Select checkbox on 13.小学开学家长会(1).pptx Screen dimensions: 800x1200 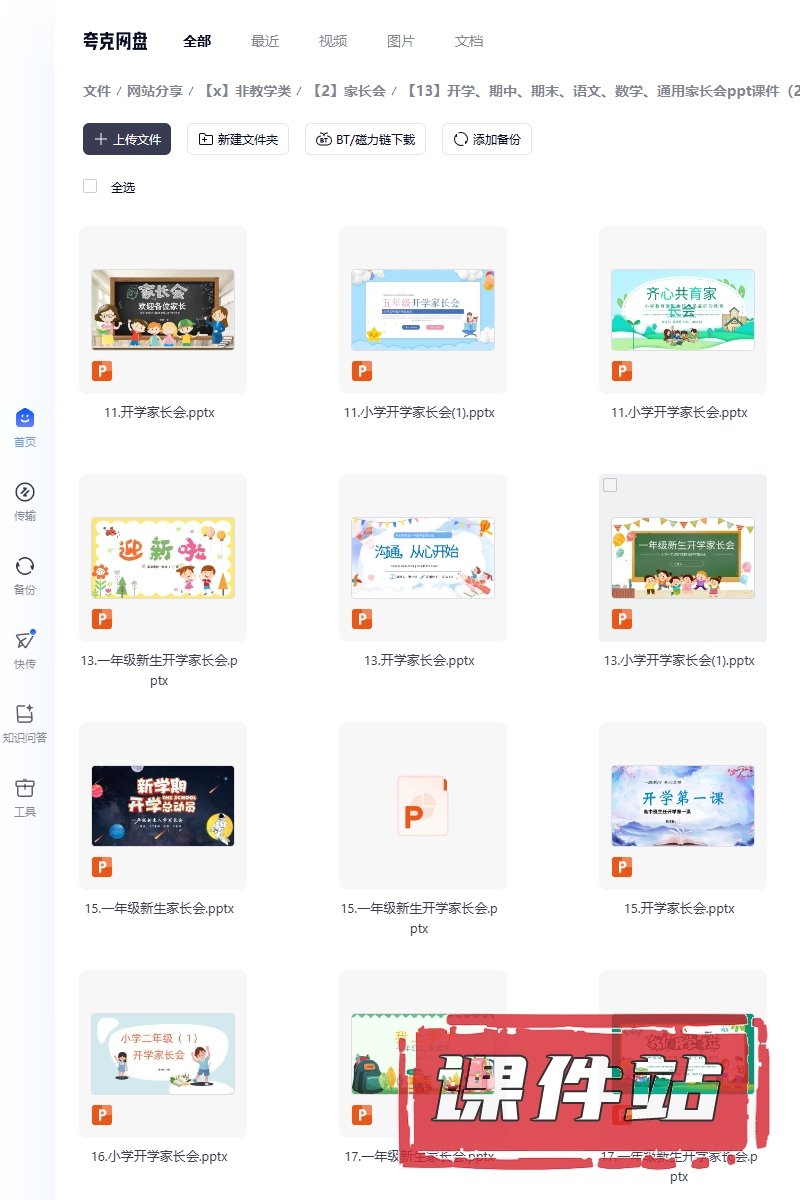tap(610, 485)
